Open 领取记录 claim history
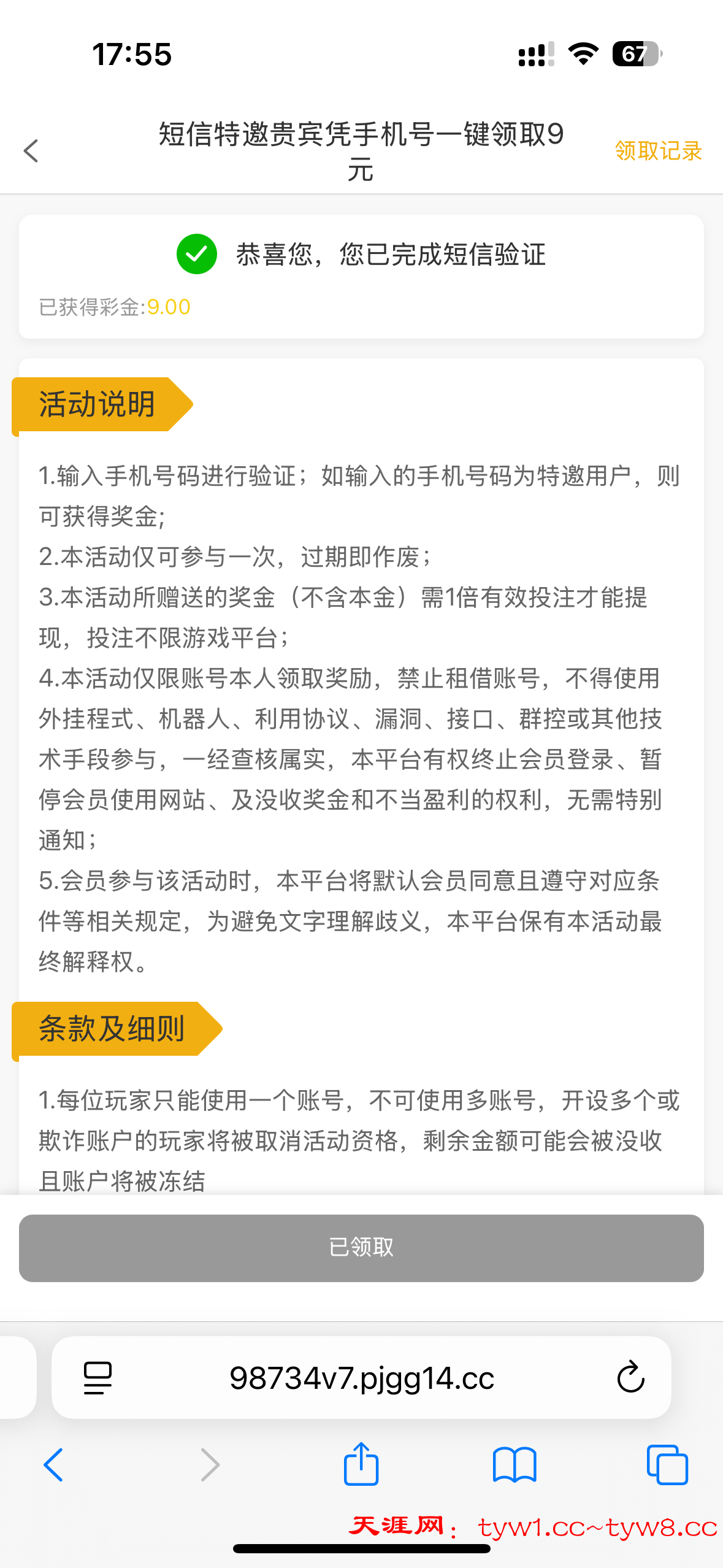The width and height of the screenshot is (723, 1568). 658,151
